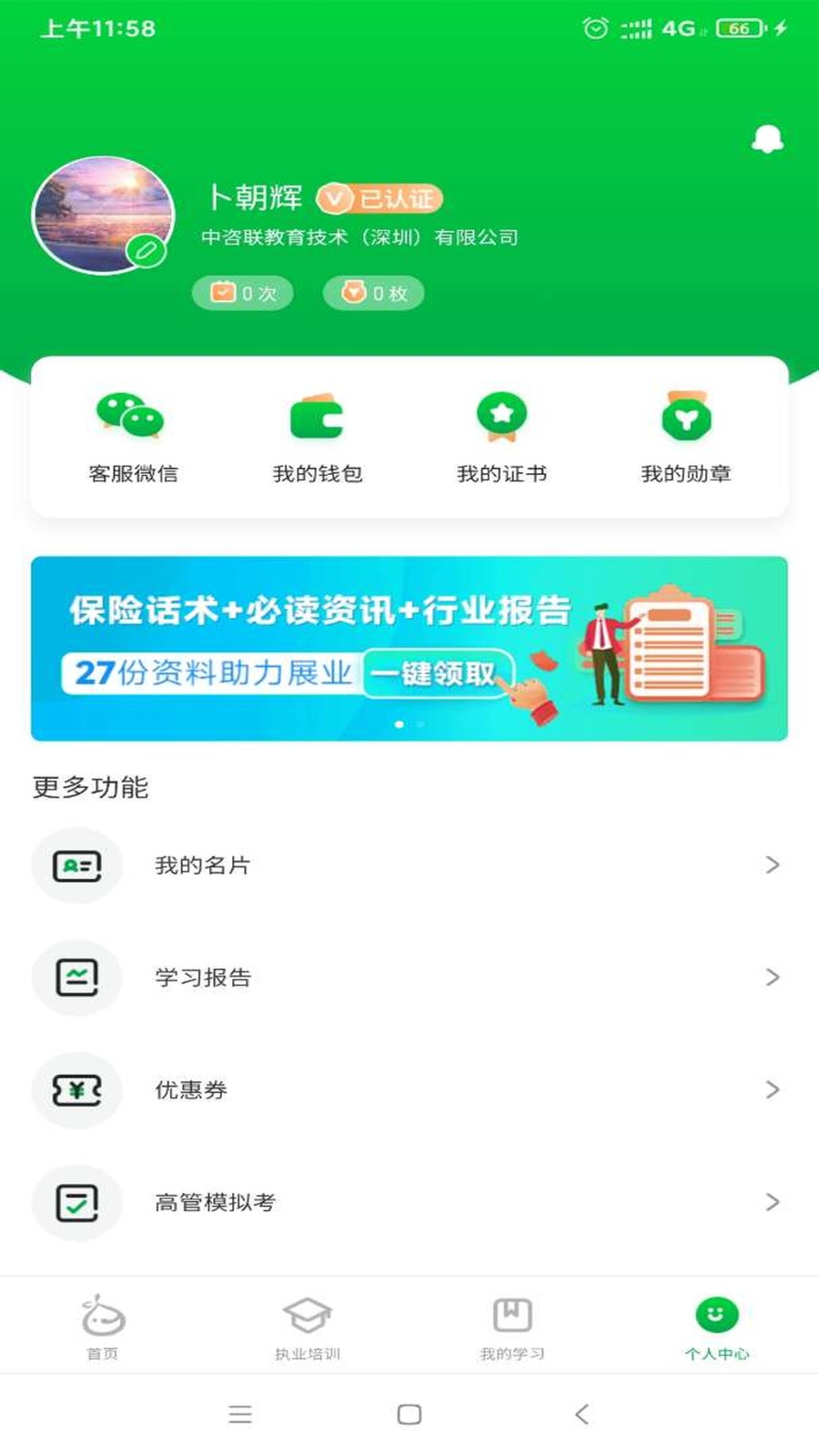Switch to the 我的学习 tab
The width and height of the screenshot is (819, 1456).
[x=512, y=1326]
